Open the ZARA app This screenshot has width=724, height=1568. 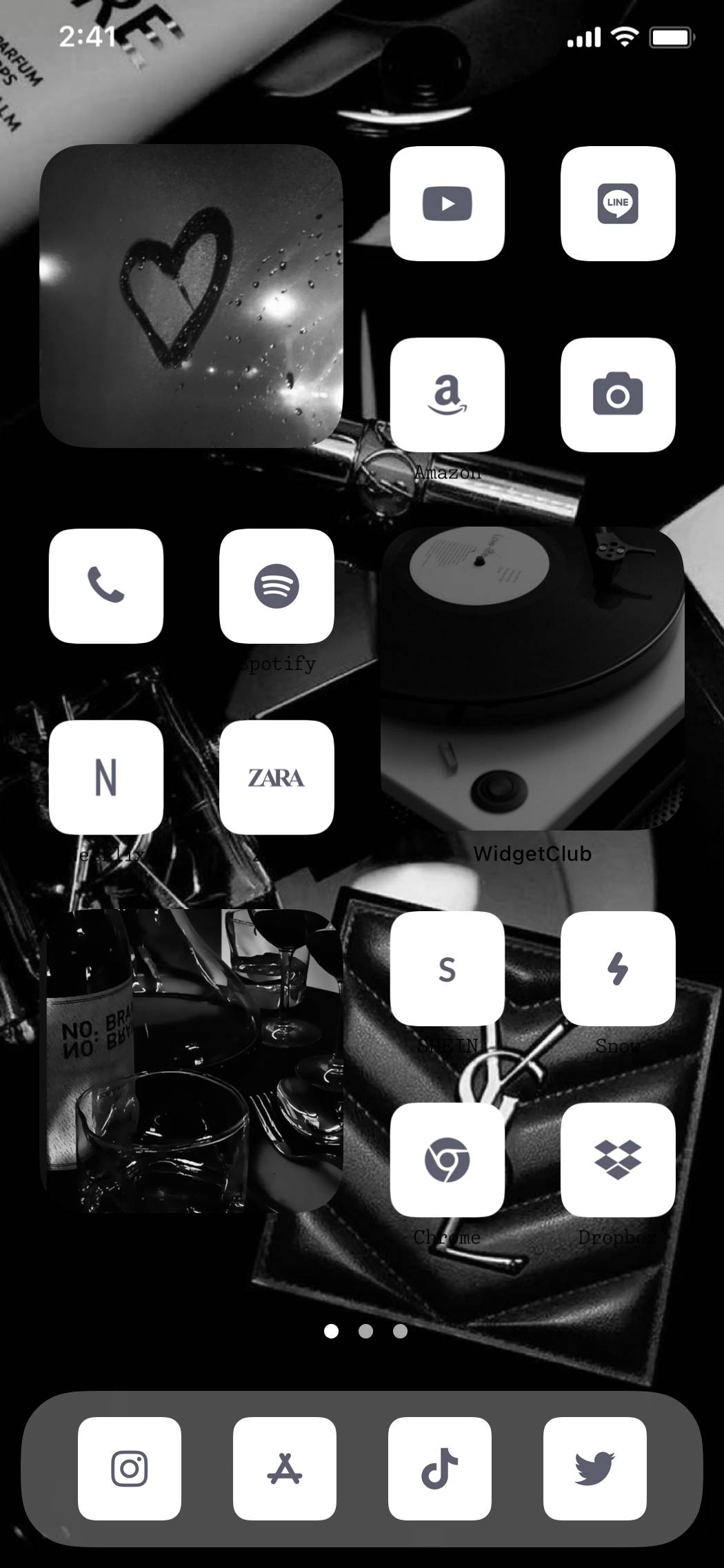(276, 777)
